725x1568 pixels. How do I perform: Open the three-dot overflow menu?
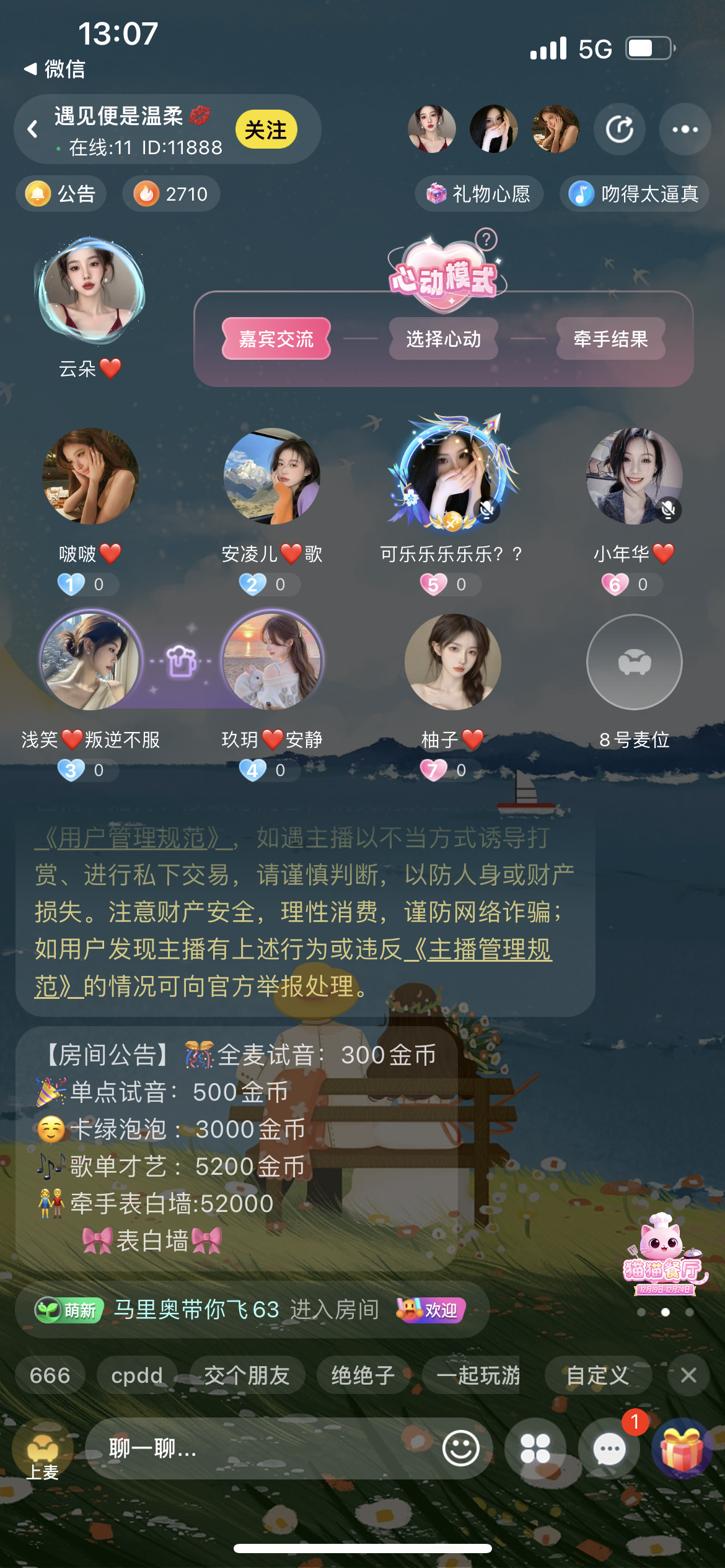click(x=685, y=129)
